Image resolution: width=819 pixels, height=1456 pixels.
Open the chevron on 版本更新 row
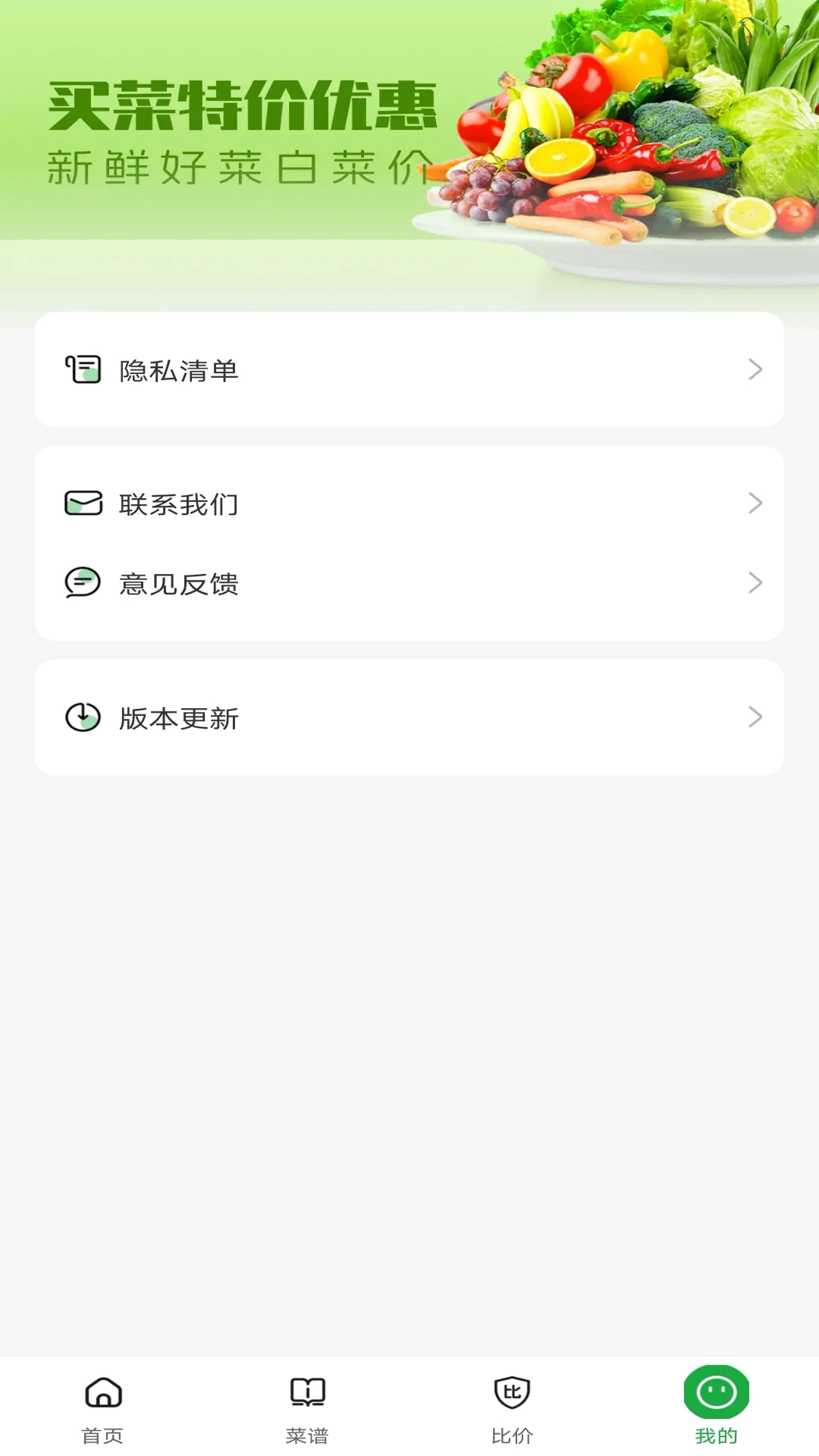pyautogui.click(x=754, y=716)
